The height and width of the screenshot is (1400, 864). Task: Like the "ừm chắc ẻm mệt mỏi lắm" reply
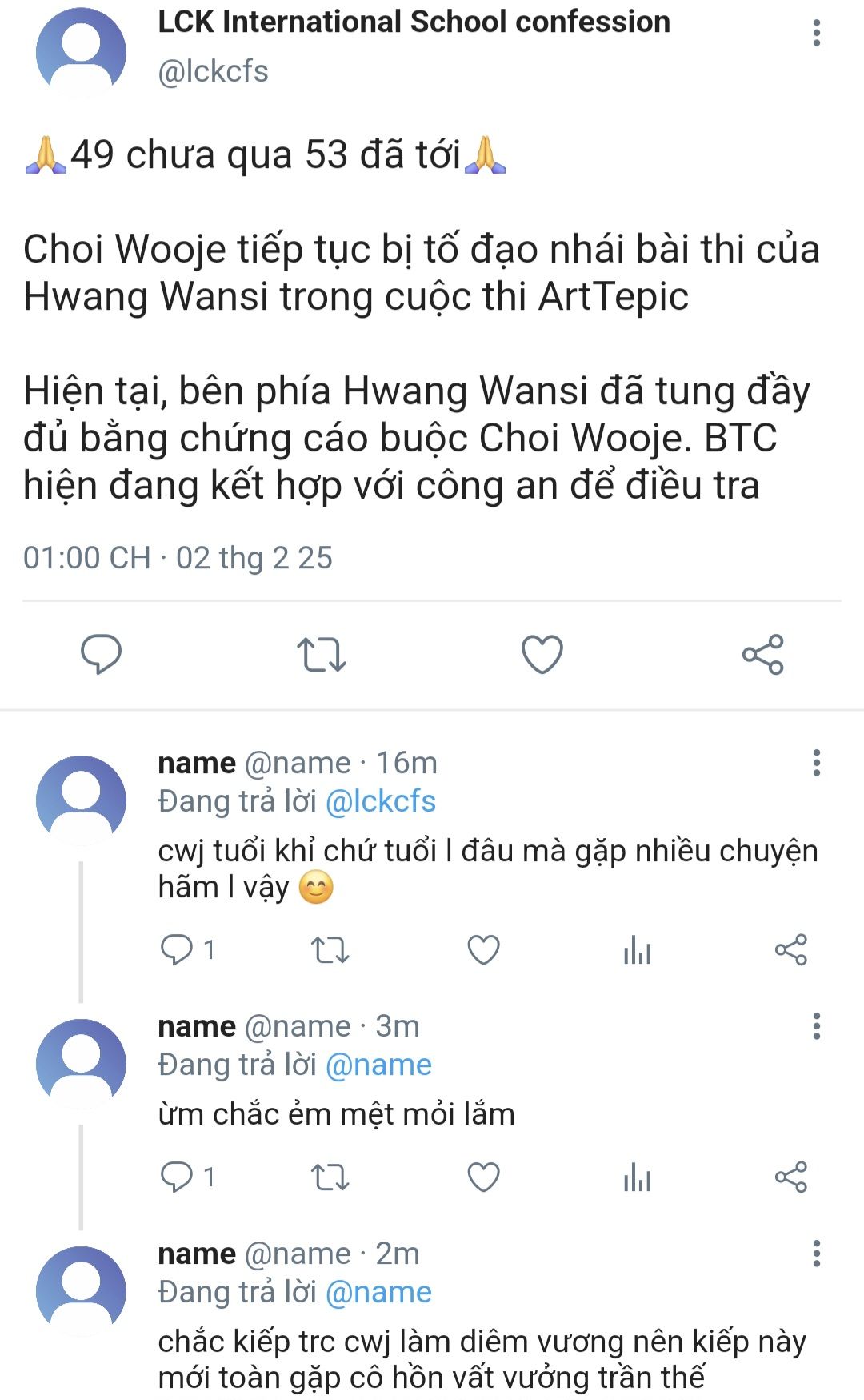[x=483, y=1177]
